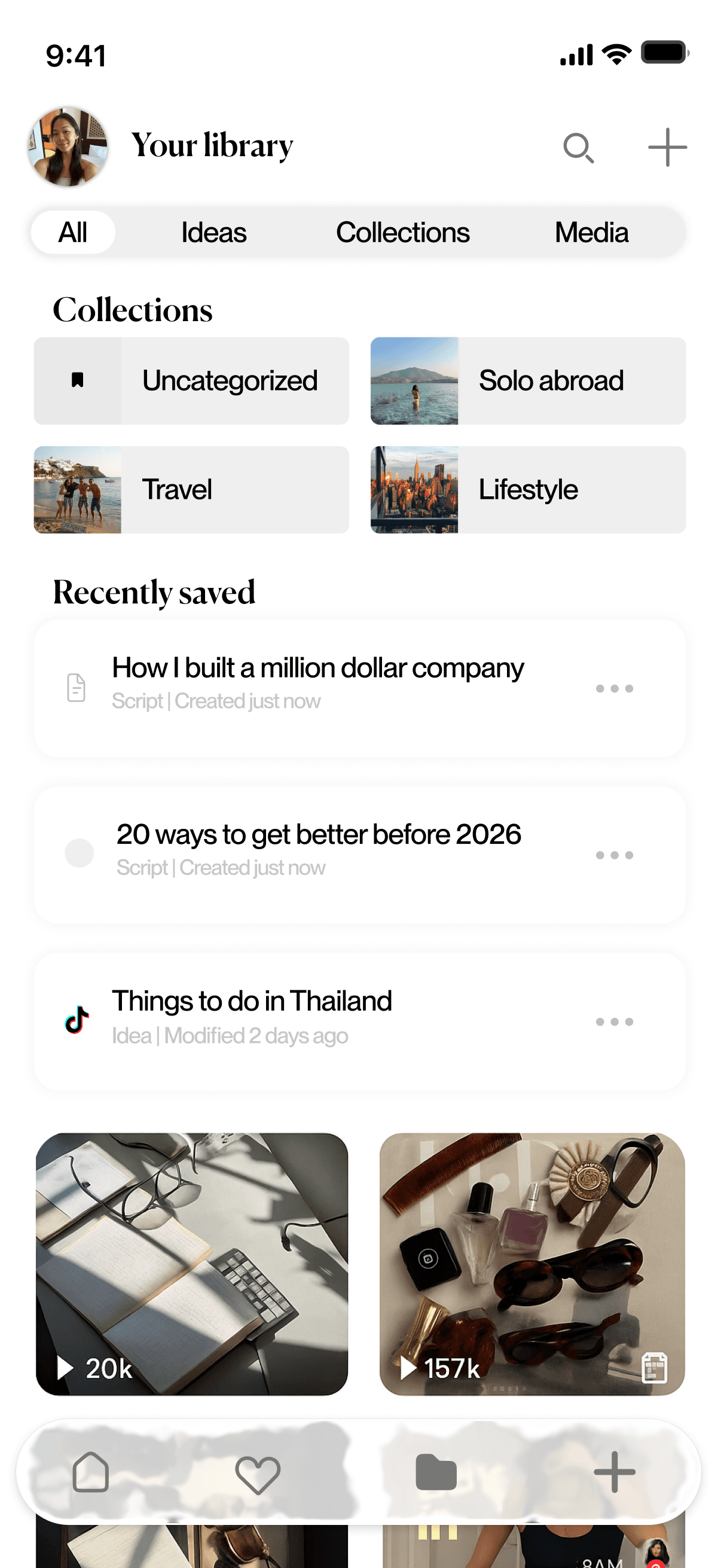Select the All filter tab
Screen dimensions: 721x1568
coord(73,233)
